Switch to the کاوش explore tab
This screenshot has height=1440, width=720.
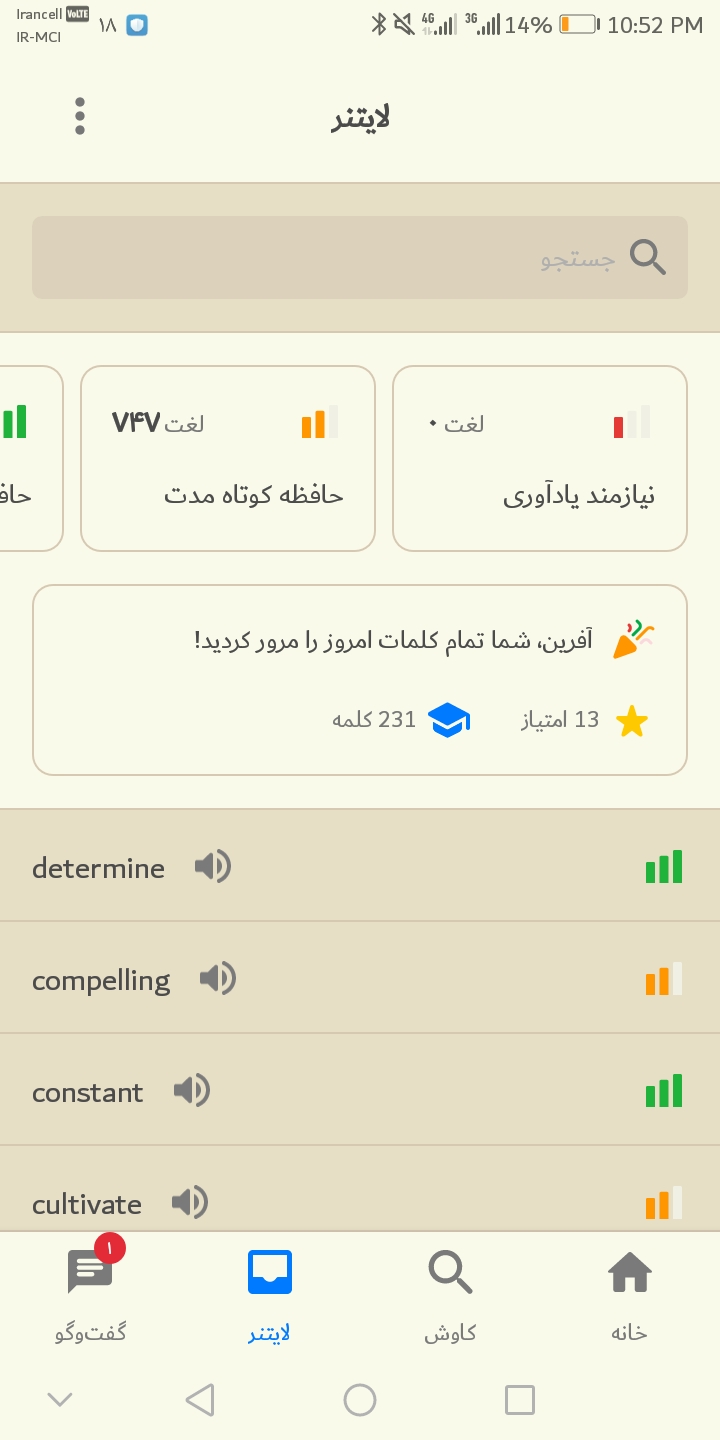tap(450, 1296)
